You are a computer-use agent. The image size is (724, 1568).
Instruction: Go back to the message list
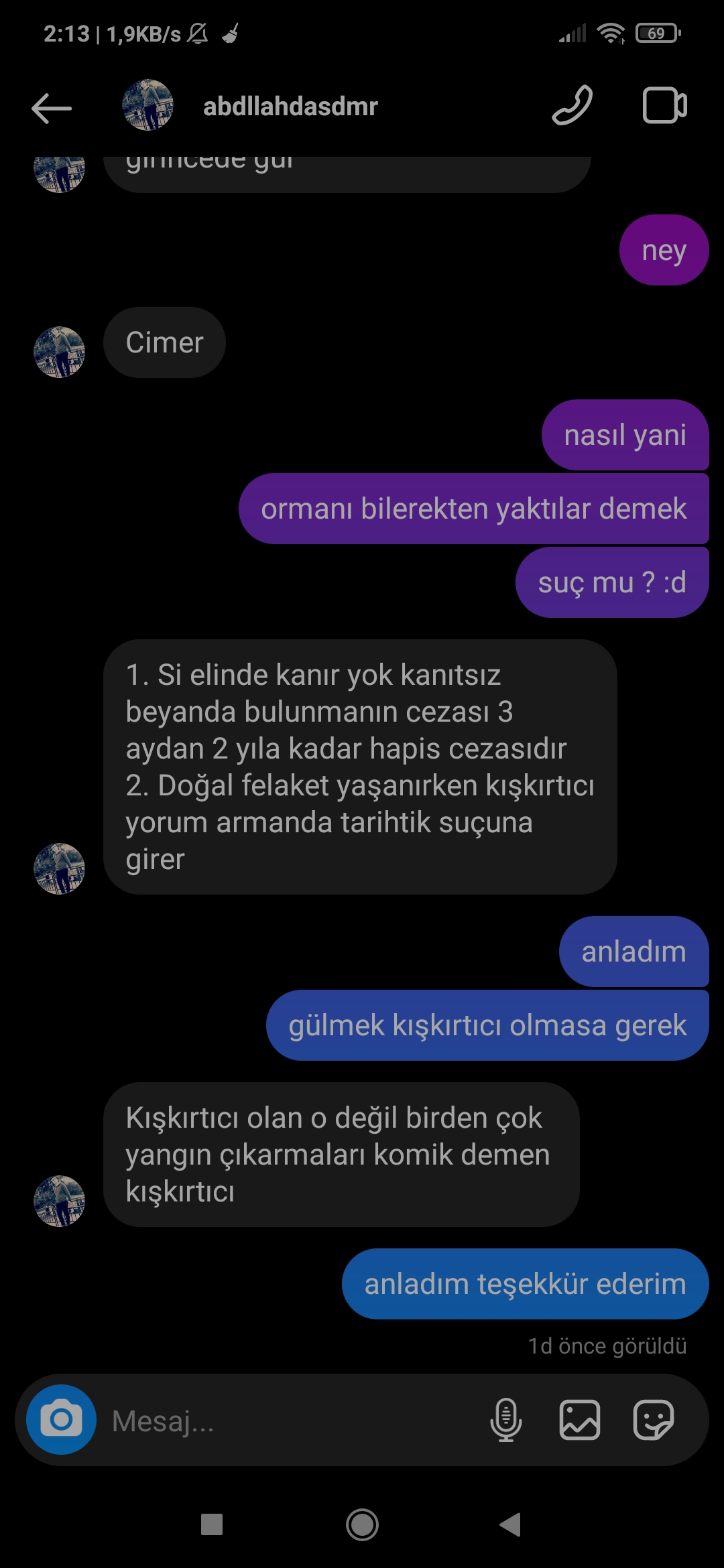(x=51, y=108)
